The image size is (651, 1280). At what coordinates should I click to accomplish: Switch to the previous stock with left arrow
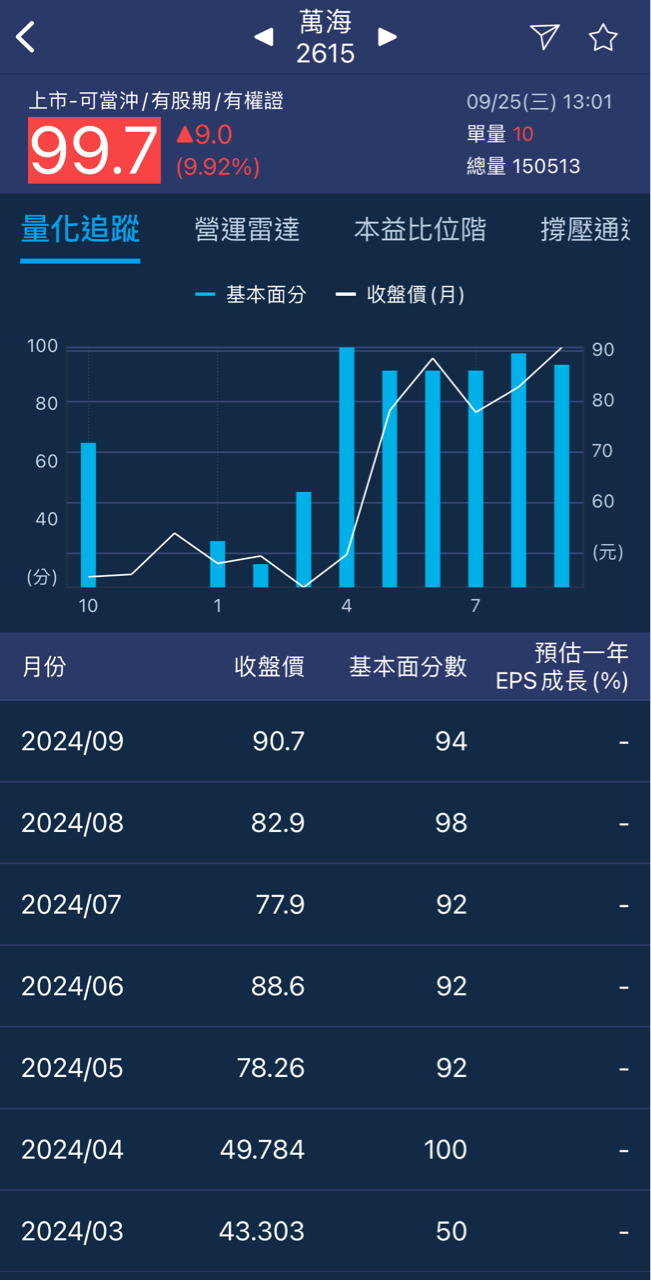click(x=263, y=38)
